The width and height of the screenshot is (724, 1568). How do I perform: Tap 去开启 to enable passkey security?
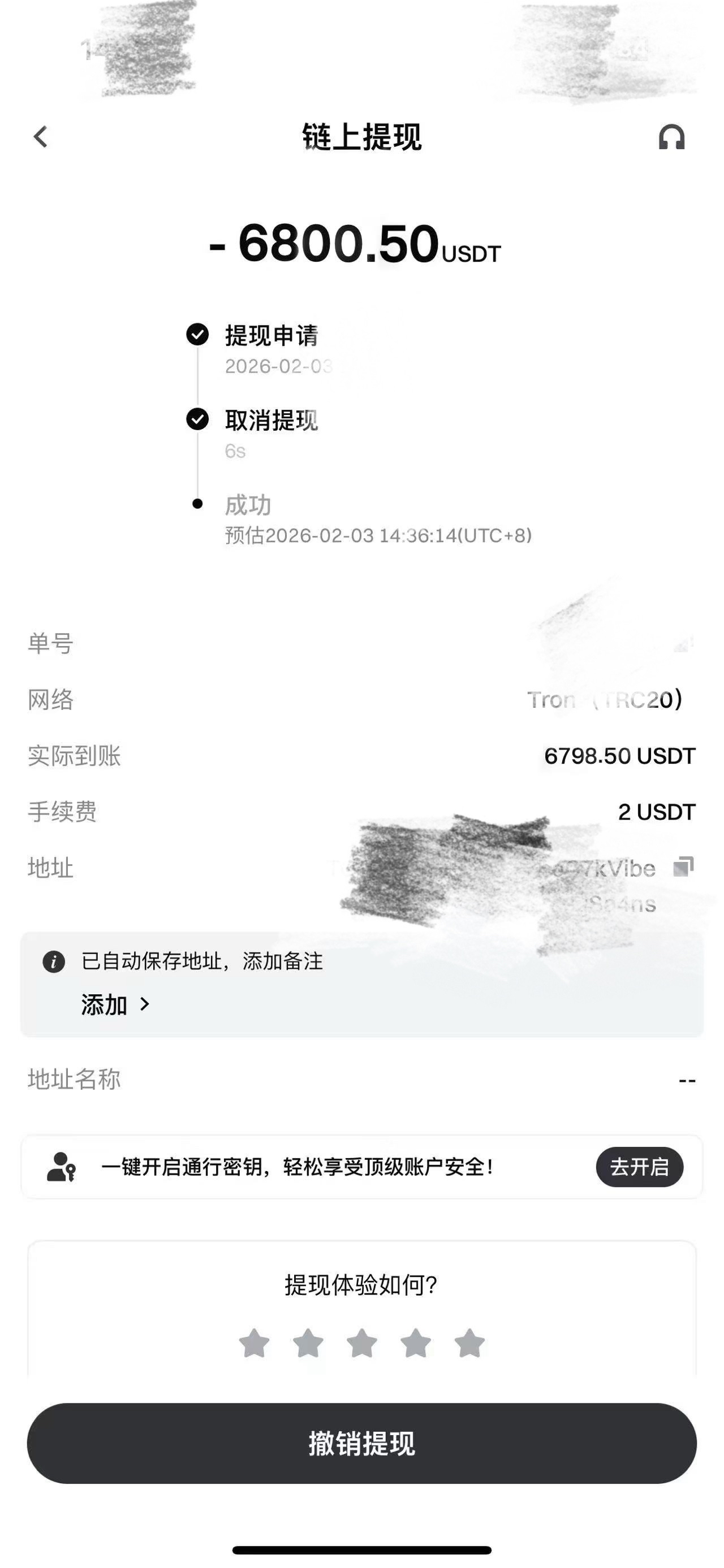click(x=638, y=1167)
